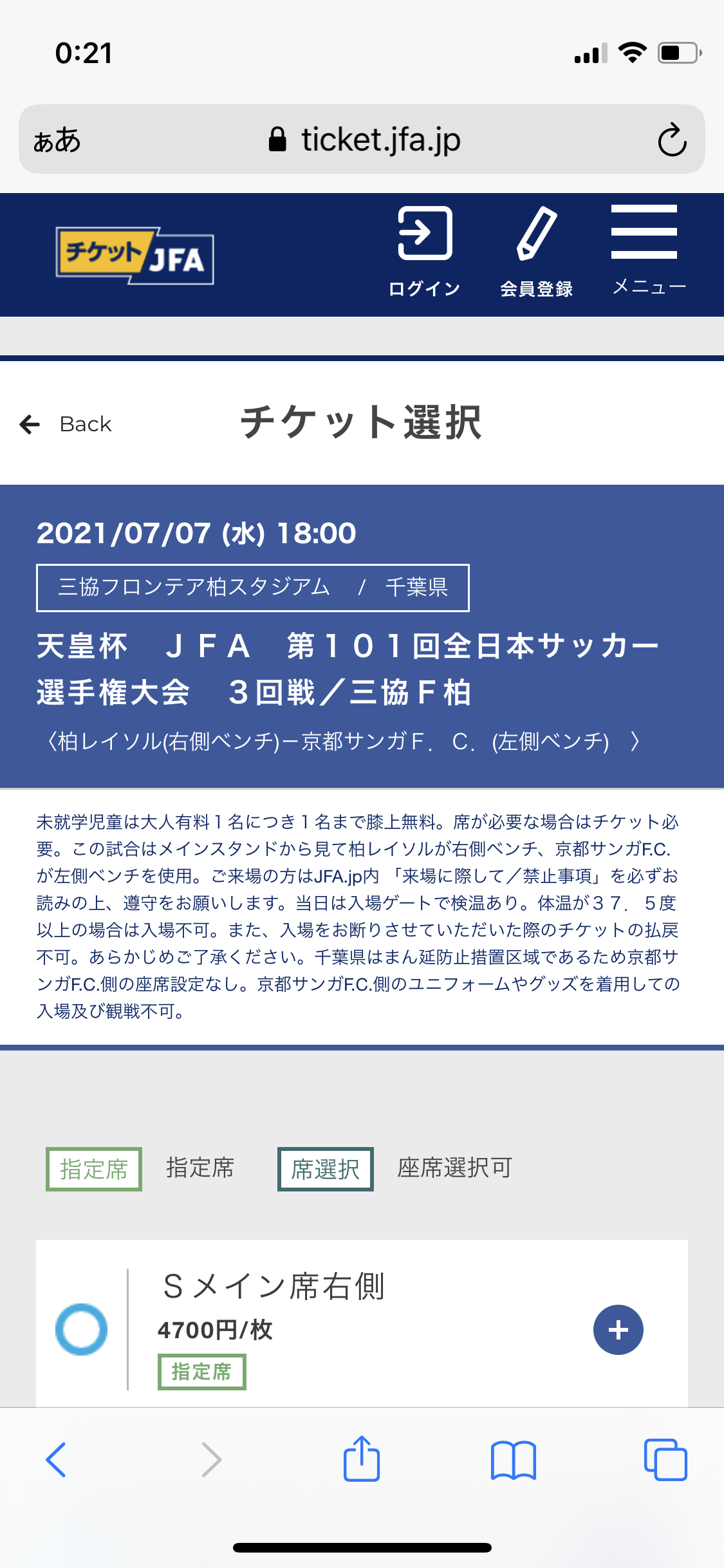The image size is (724, 1568).
Task: Go back with the Back arrow
Action: (66, 424)
